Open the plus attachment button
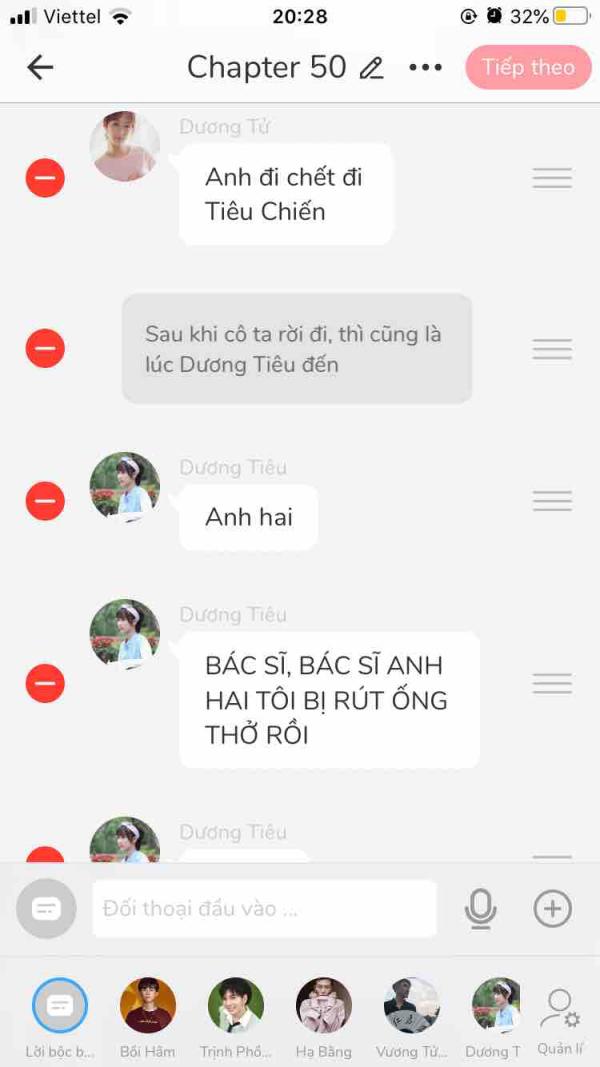600x1067 pixels. pos(552,908)
